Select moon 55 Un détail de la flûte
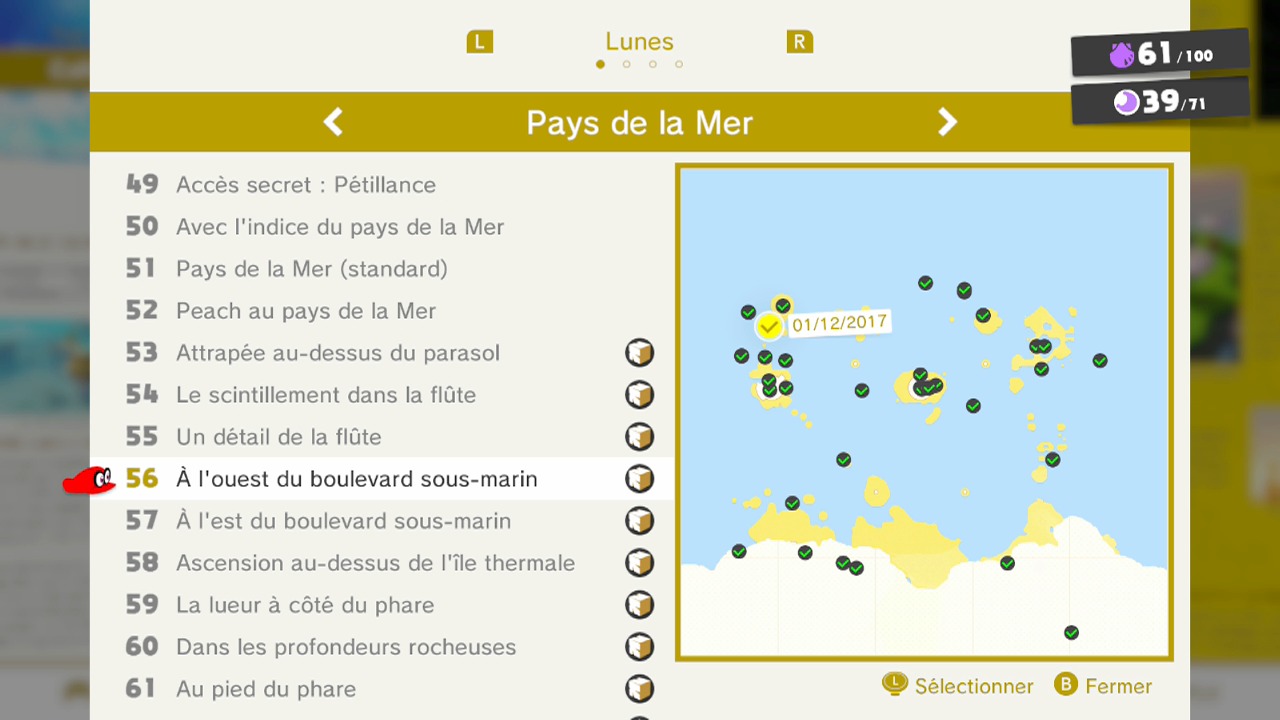 (x=278, y=437)
